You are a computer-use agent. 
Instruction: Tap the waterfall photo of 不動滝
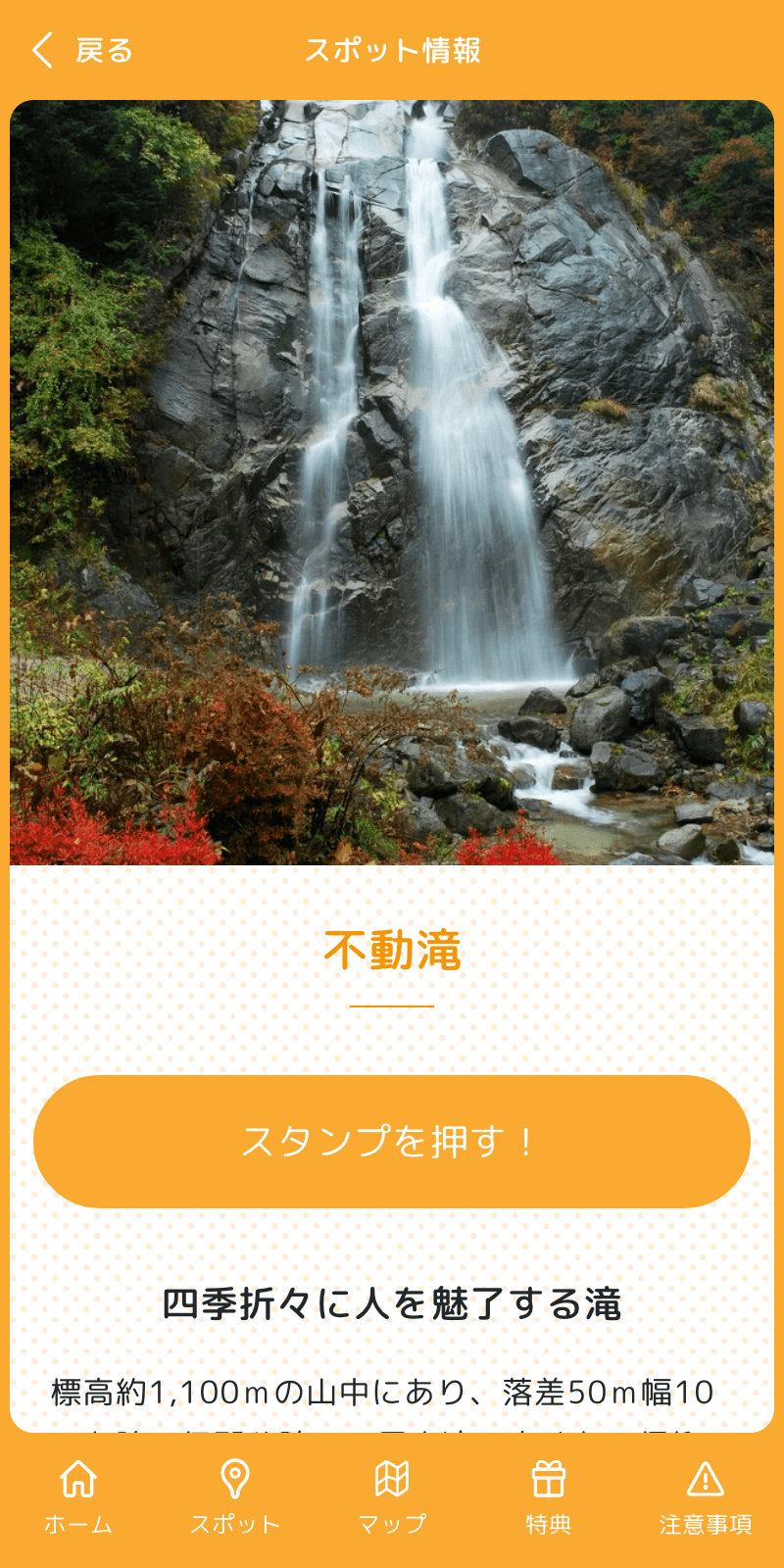[x=392, y=480]
